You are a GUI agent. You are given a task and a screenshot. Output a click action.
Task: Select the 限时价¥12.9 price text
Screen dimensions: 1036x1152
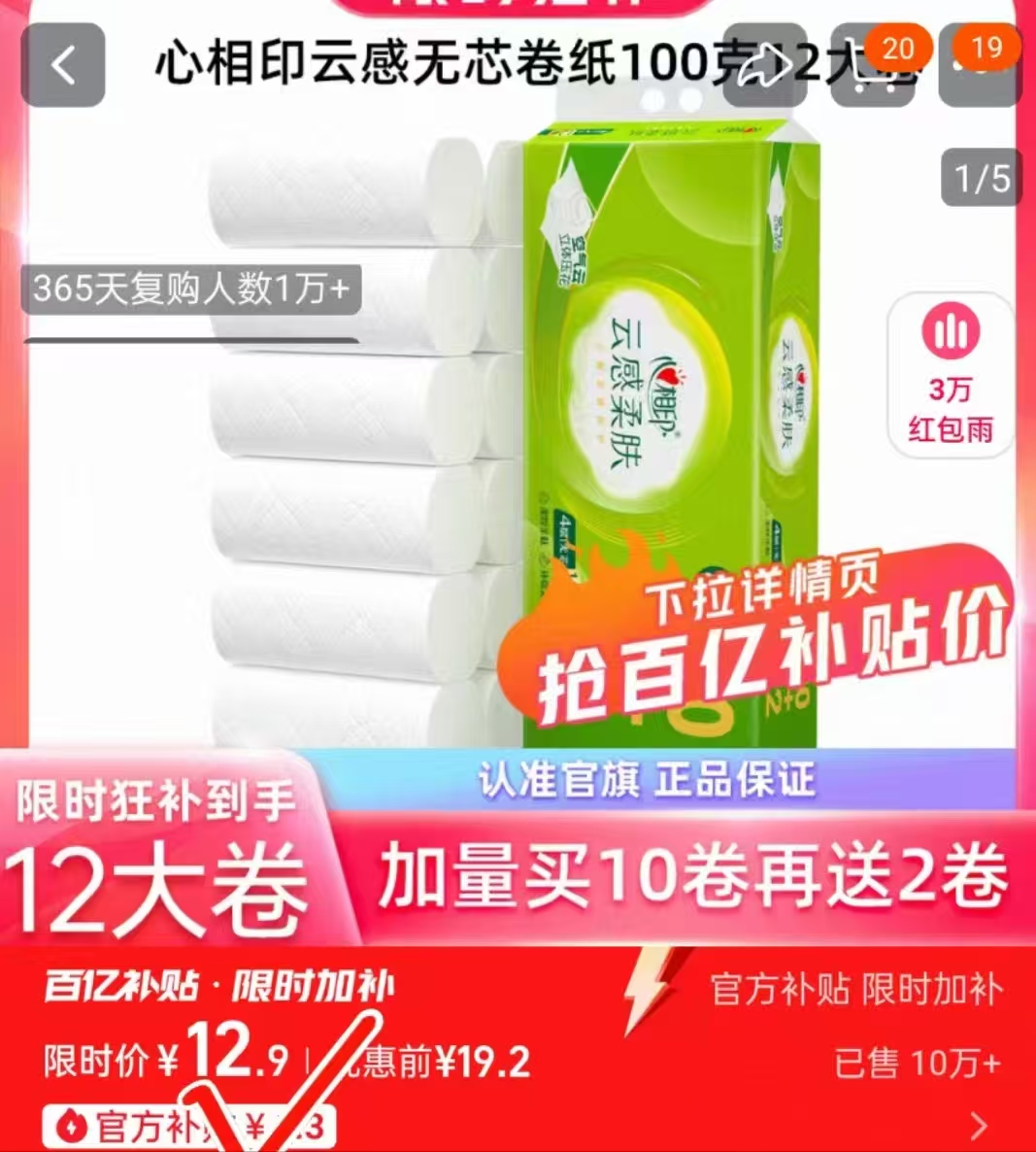160,1064
